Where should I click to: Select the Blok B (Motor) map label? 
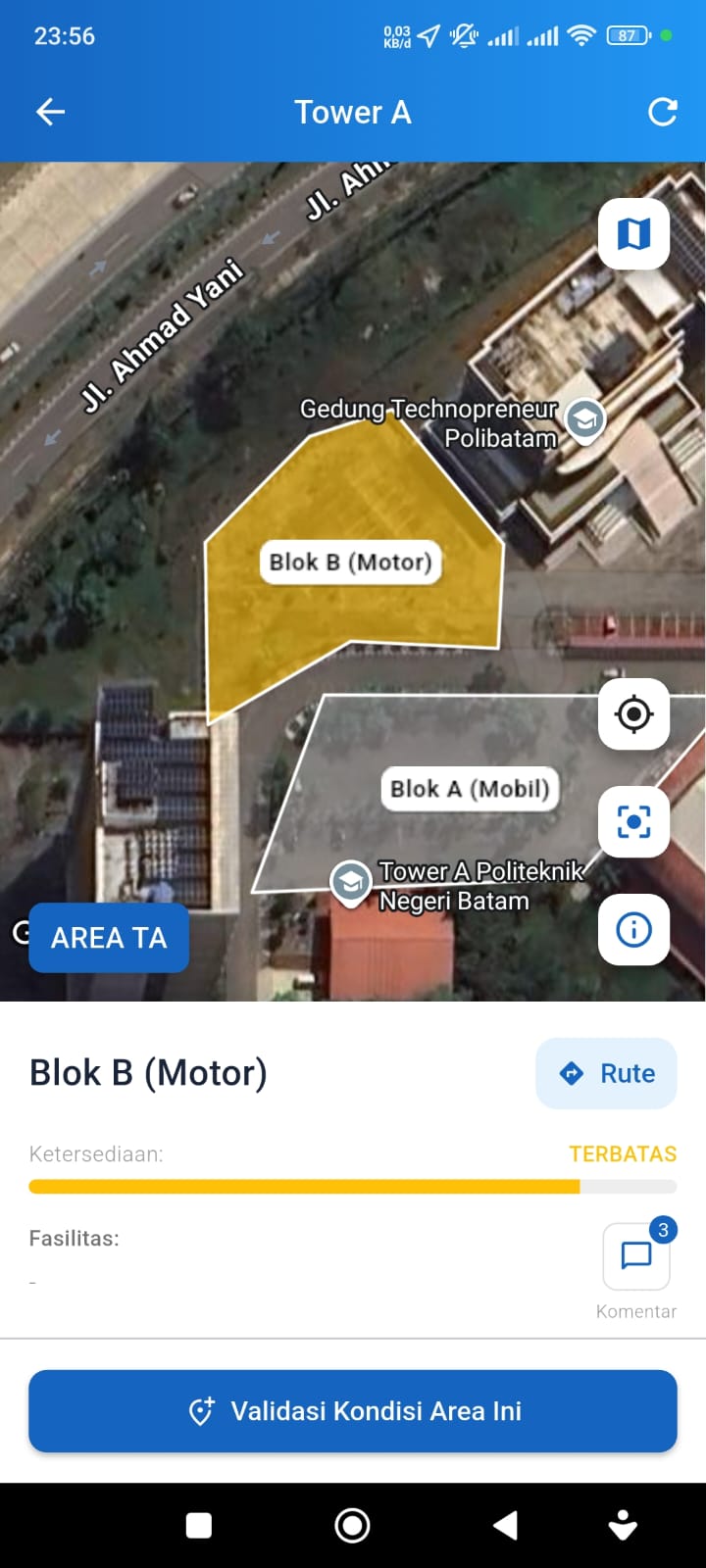coord(350,563)
